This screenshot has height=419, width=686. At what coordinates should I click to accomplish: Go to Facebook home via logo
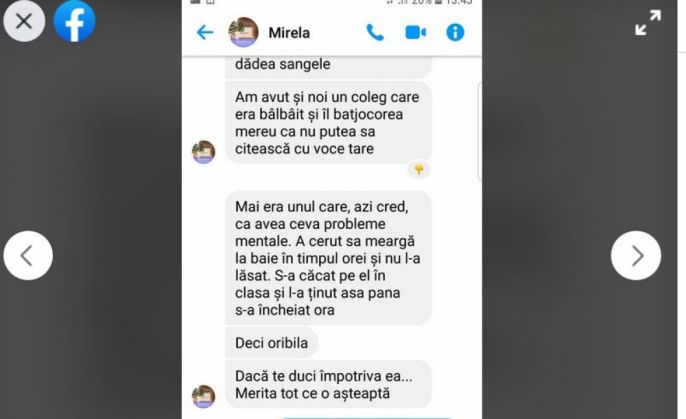[74, 21]
